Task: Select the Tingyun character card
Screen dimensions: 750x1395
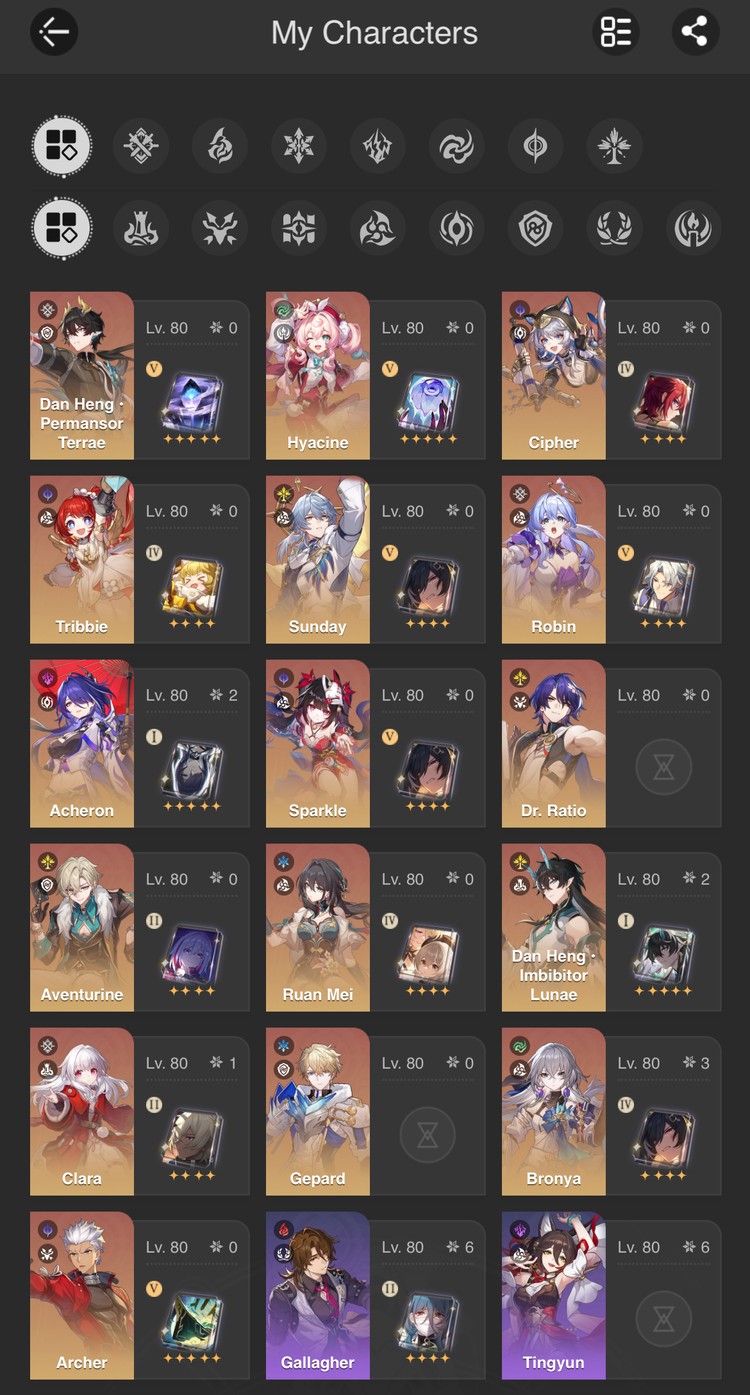Action: (553, 1295)
